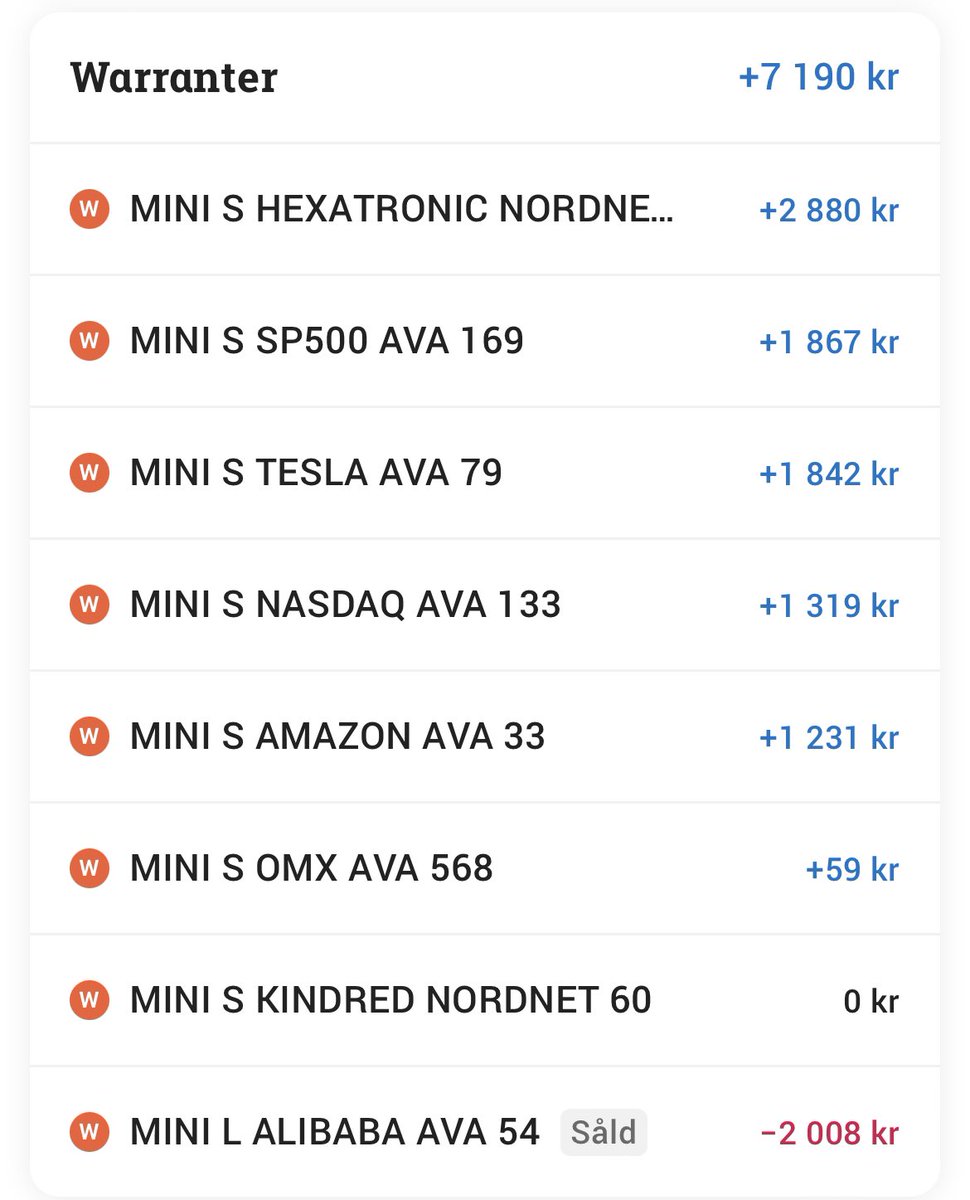View the sold MINI L ALIBABA AVA 54
Screen dimensions: 970x1200
[x=335, y=1132]
